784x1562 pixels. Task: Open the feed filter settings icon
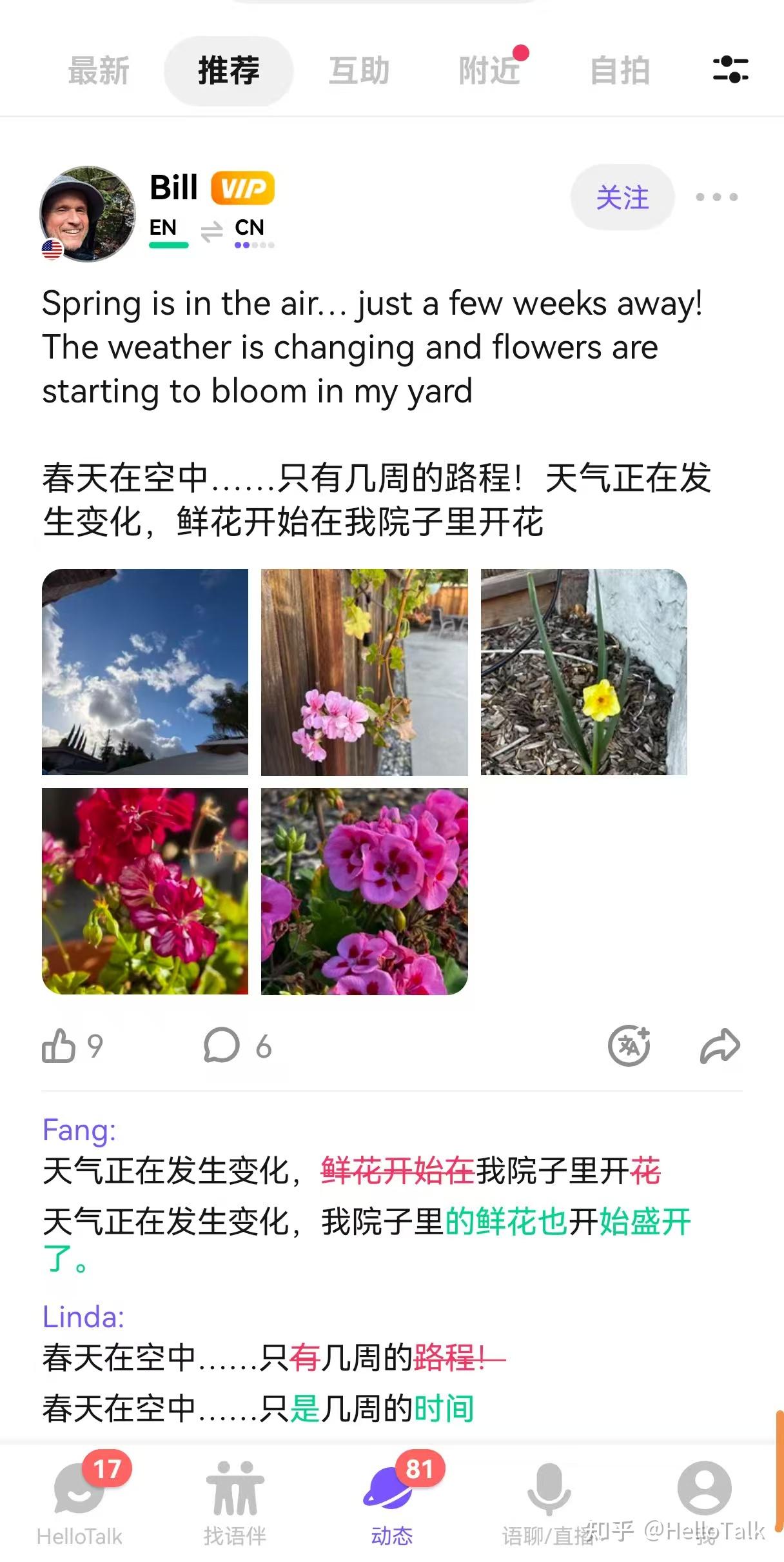pos(729,71)
